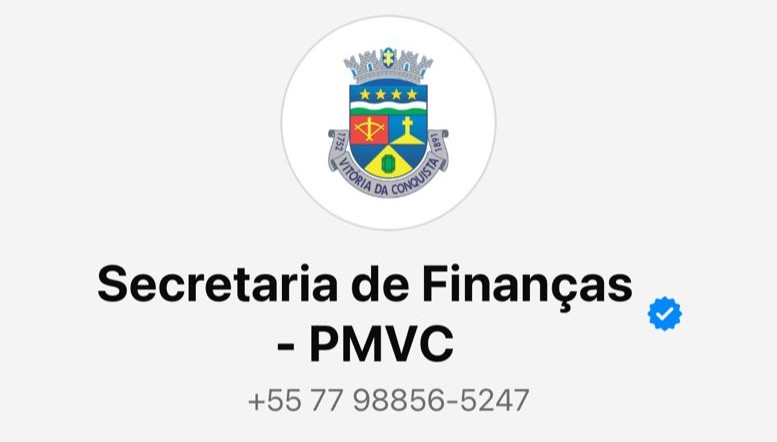Open the Secretaria de Finanças profile picture

(388, 122)
